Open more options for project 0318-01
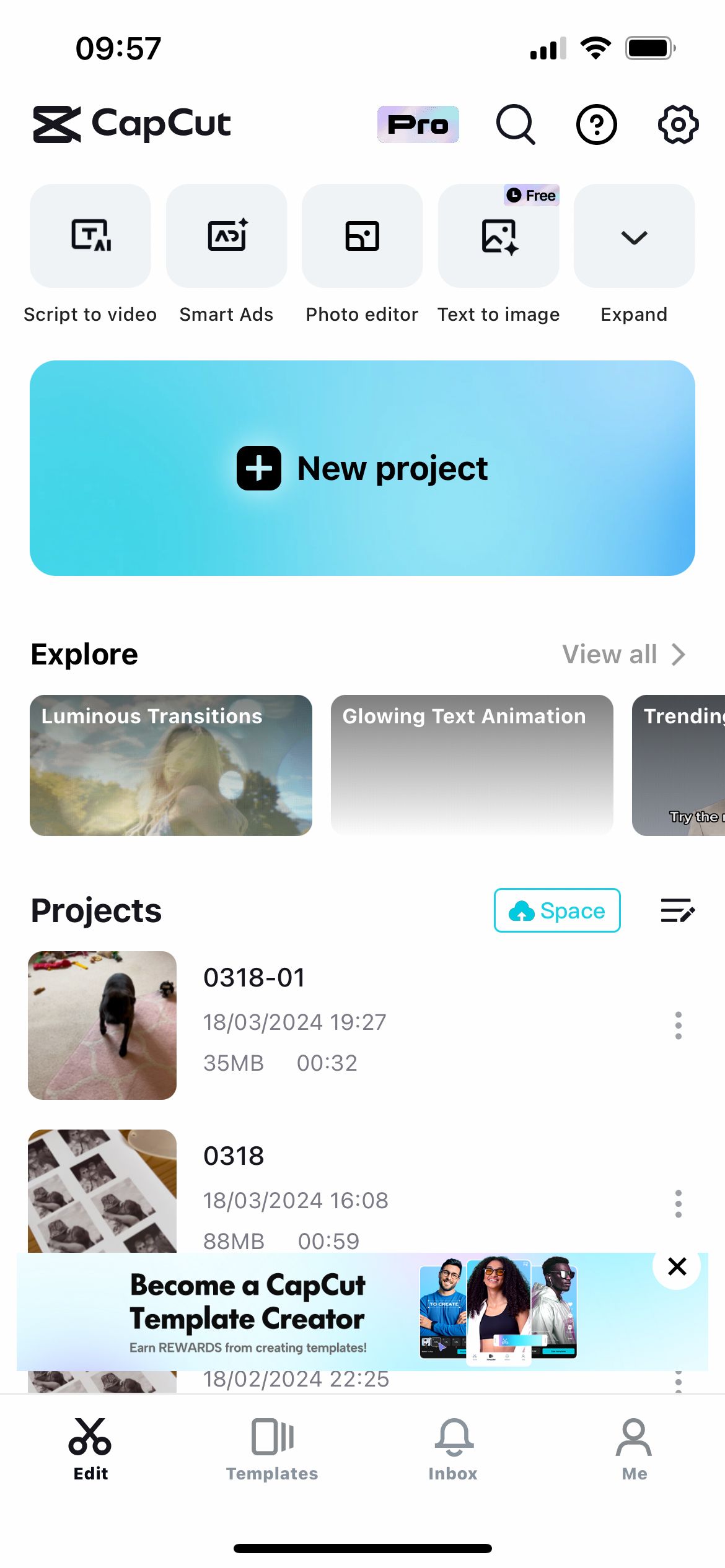 pos(679,1026)
